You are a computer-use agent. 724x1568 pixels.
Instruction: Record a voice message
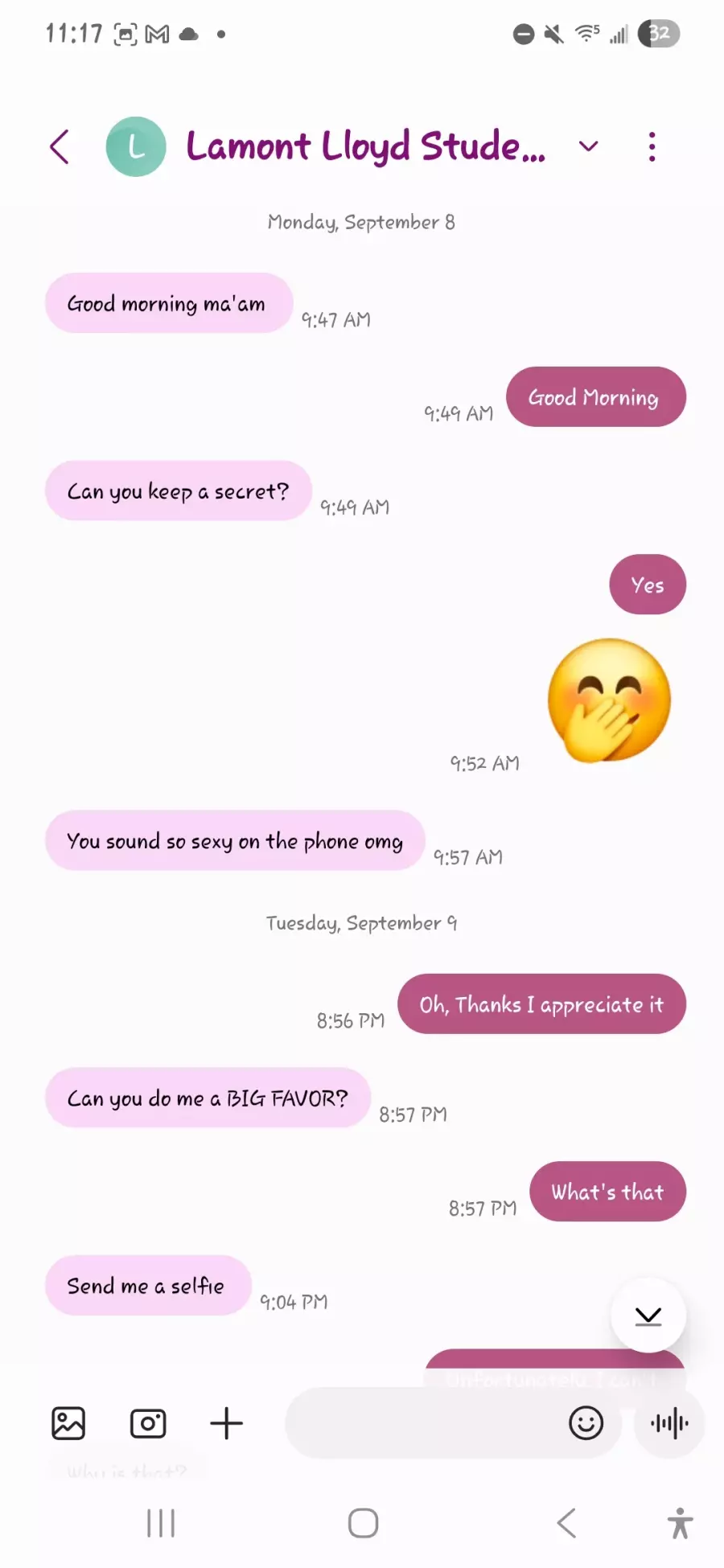pos(669,1423)
